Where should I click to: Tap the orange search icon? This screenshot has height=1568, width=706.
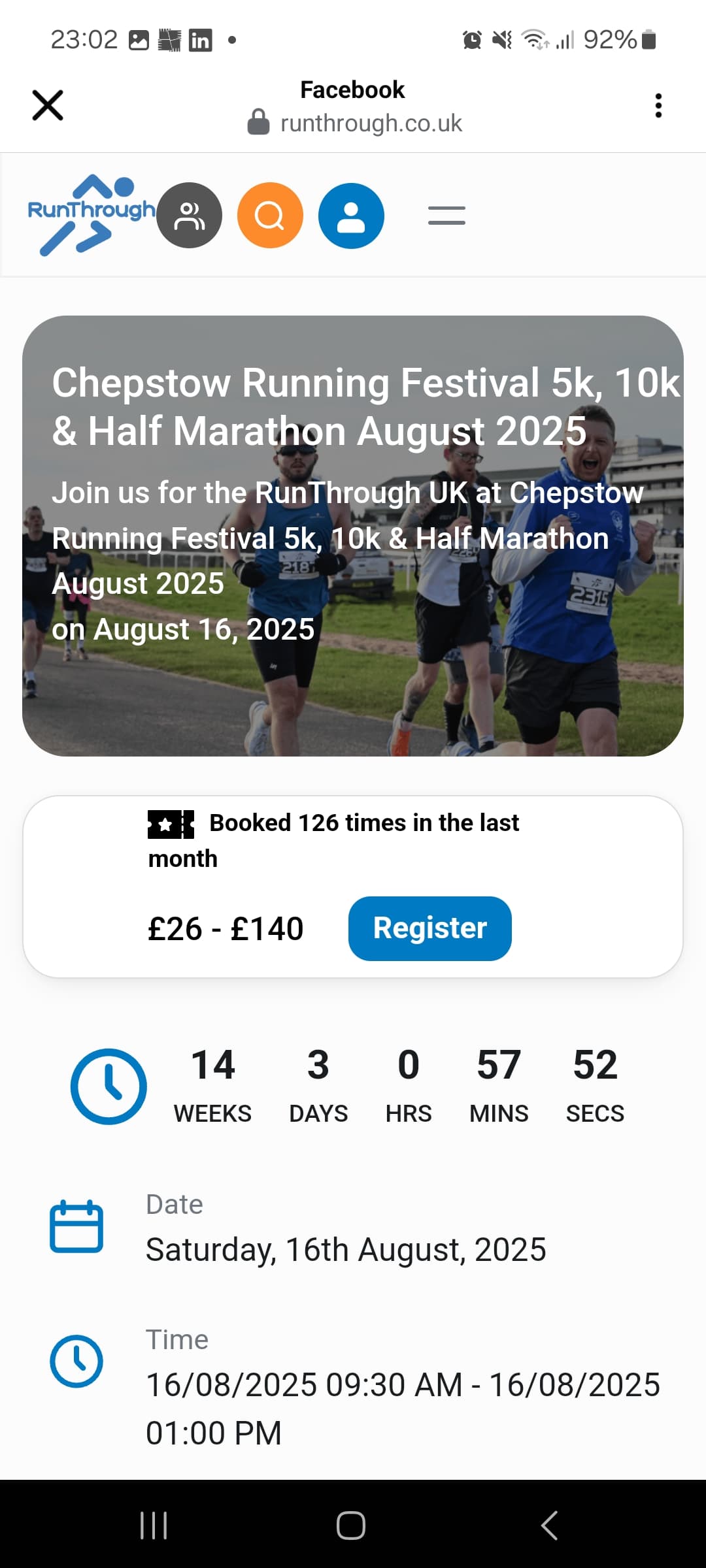click(270, 215)
